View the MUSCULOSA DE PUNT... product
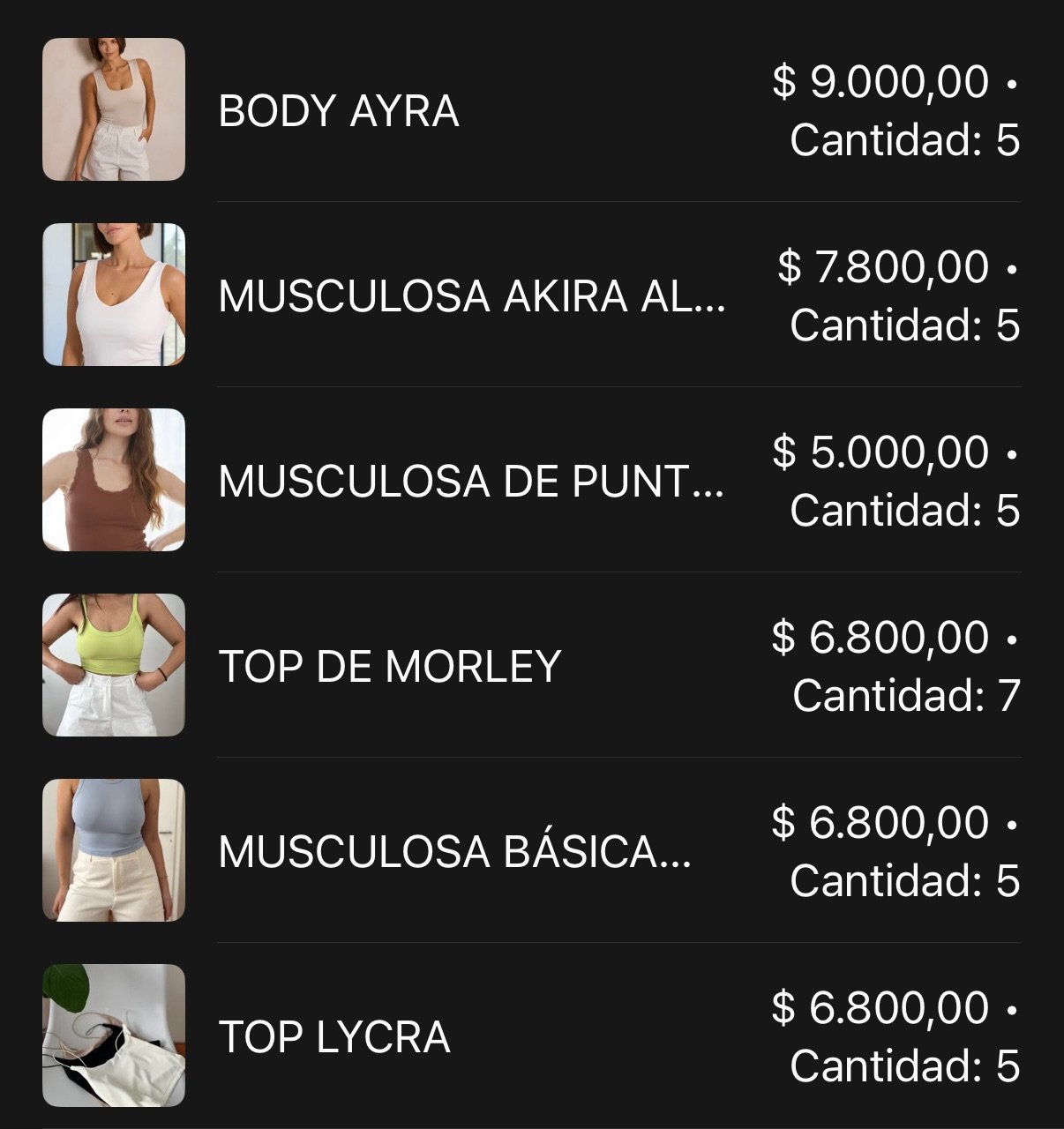 470,482
